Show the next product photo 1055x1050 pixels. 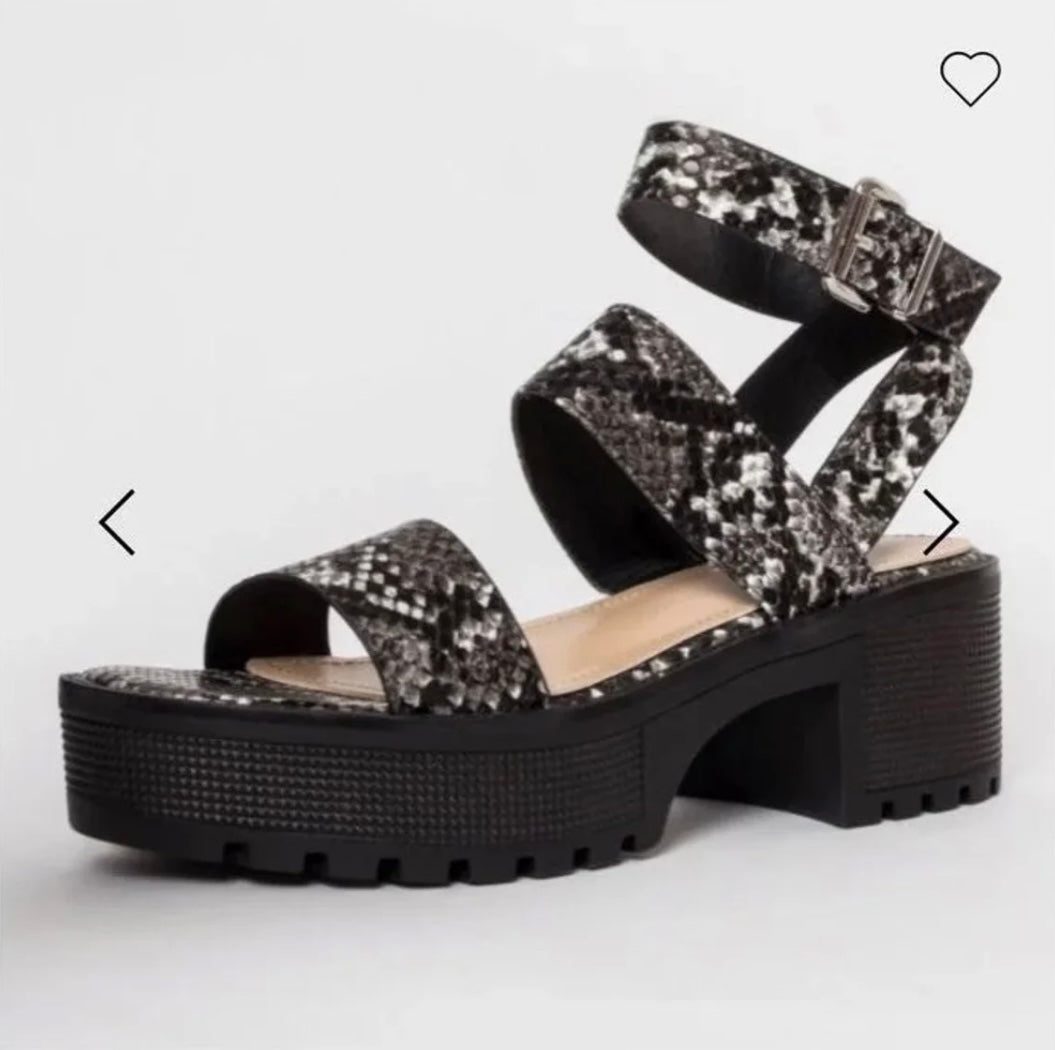coord(940,522)
